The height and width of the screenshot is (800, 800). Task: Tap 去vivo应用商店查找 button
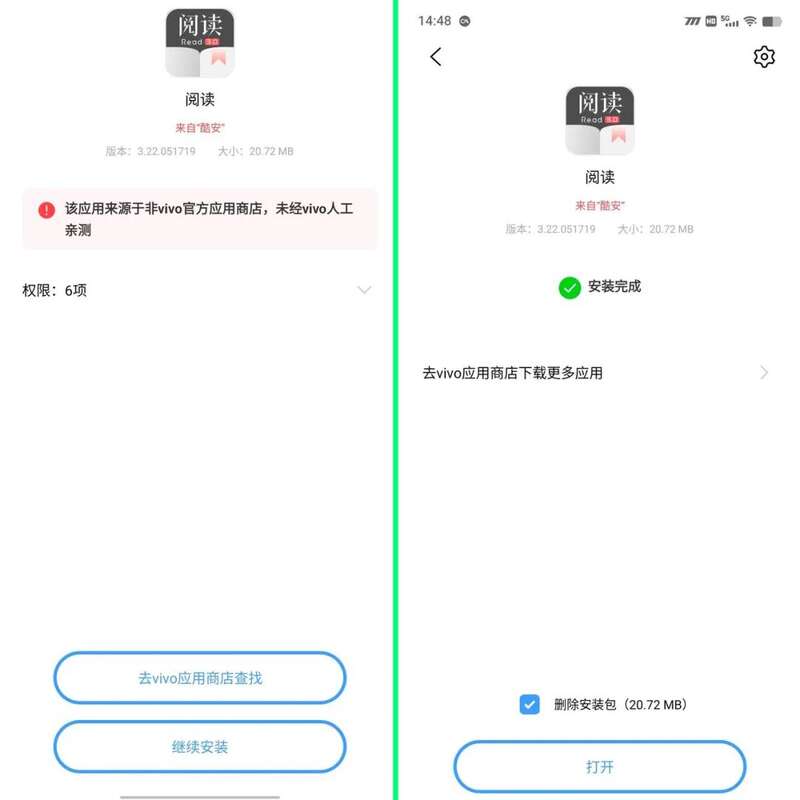pyautogui.click(x=200, y=678)
